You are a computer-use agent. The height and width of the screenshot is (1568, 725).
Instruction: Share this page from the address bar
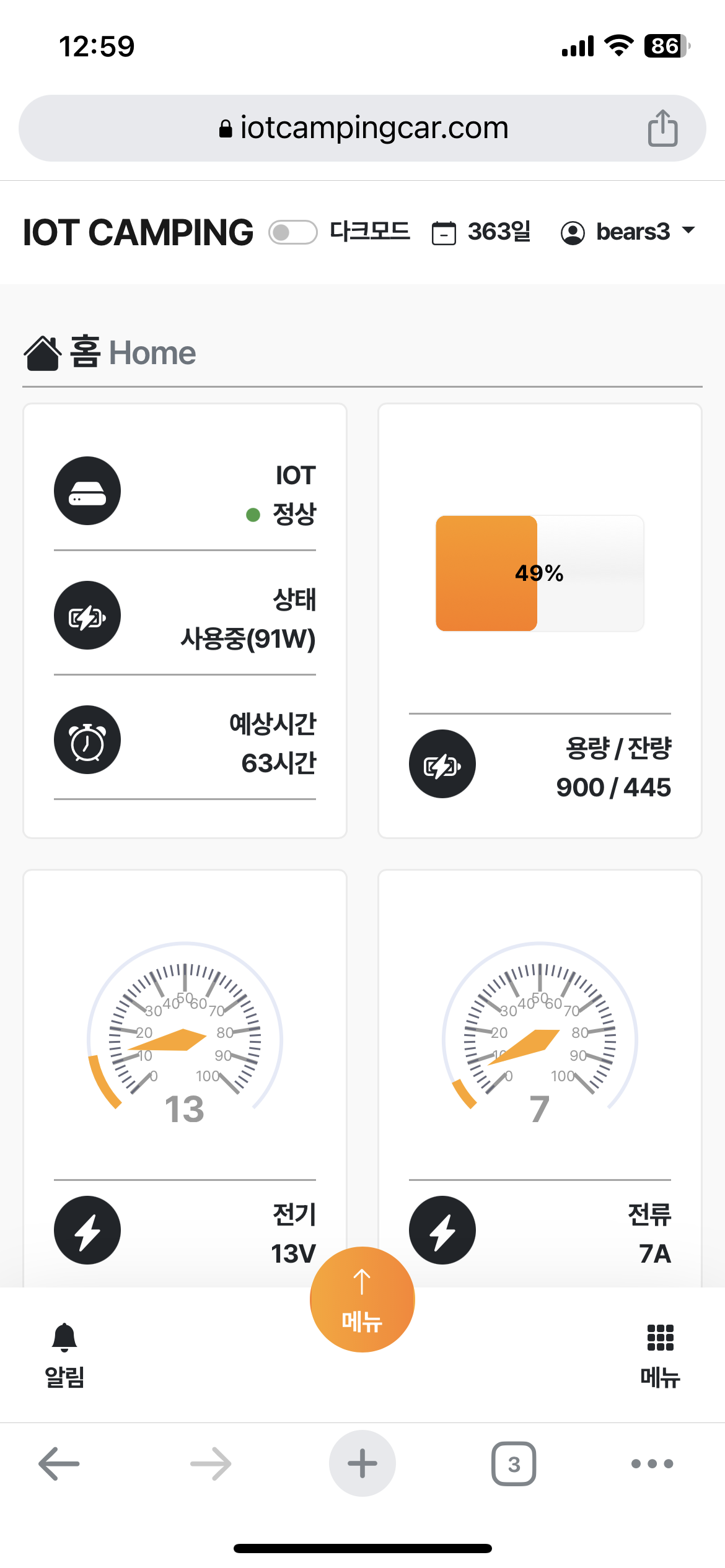[x=662, y=128]
